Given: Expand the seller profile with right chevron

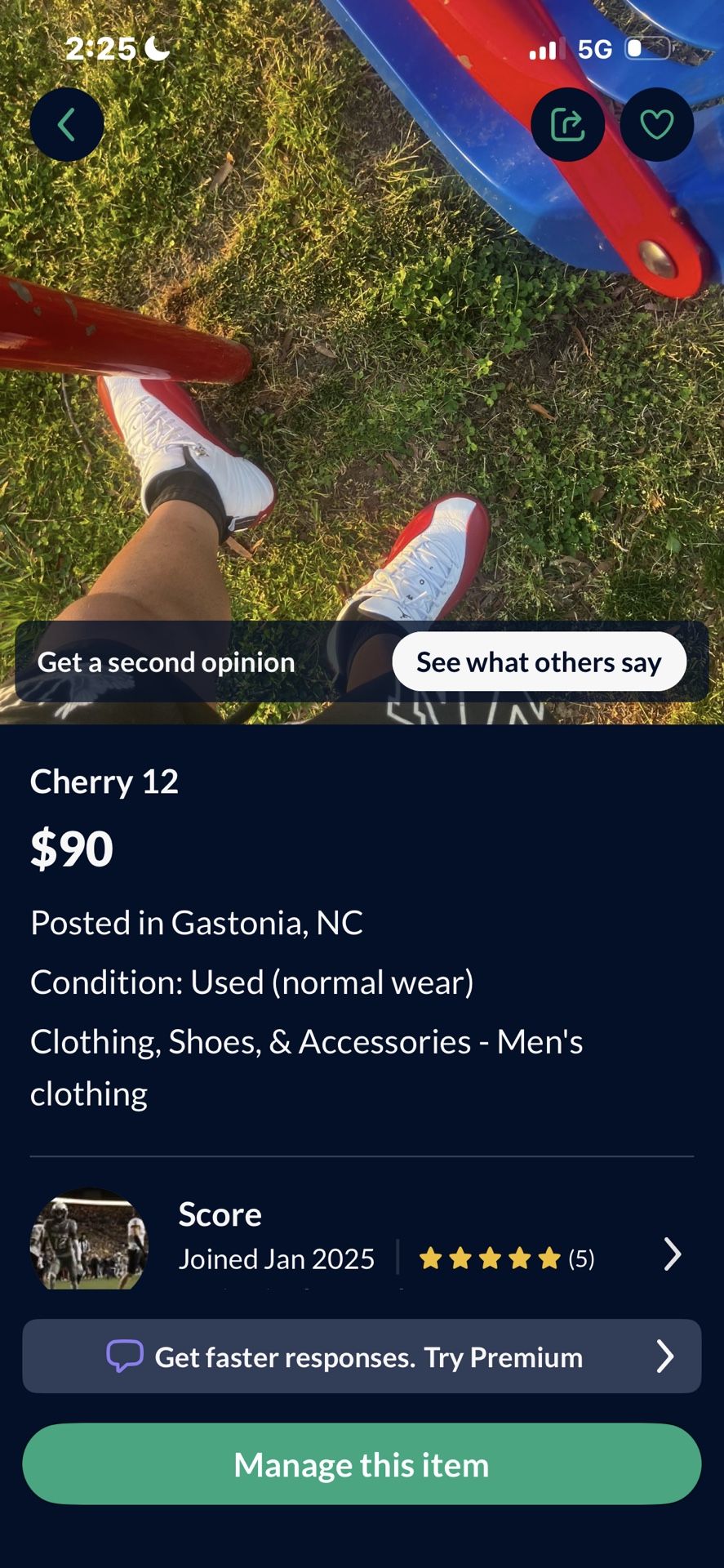Looking at the screenshot, I should click(671, 1254).
